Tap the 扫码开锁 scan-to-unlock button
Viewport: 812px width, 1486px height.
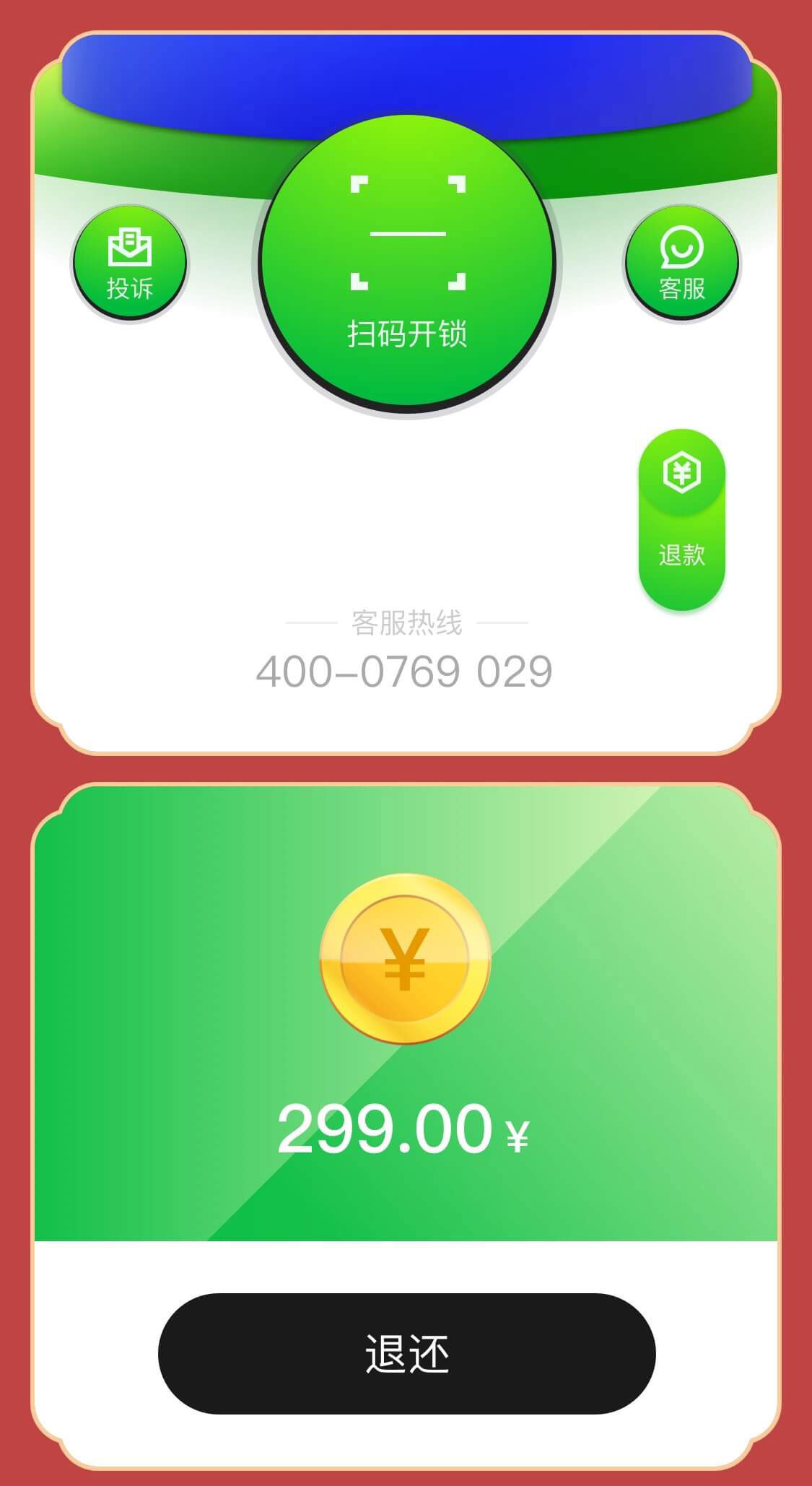point(407,264)
